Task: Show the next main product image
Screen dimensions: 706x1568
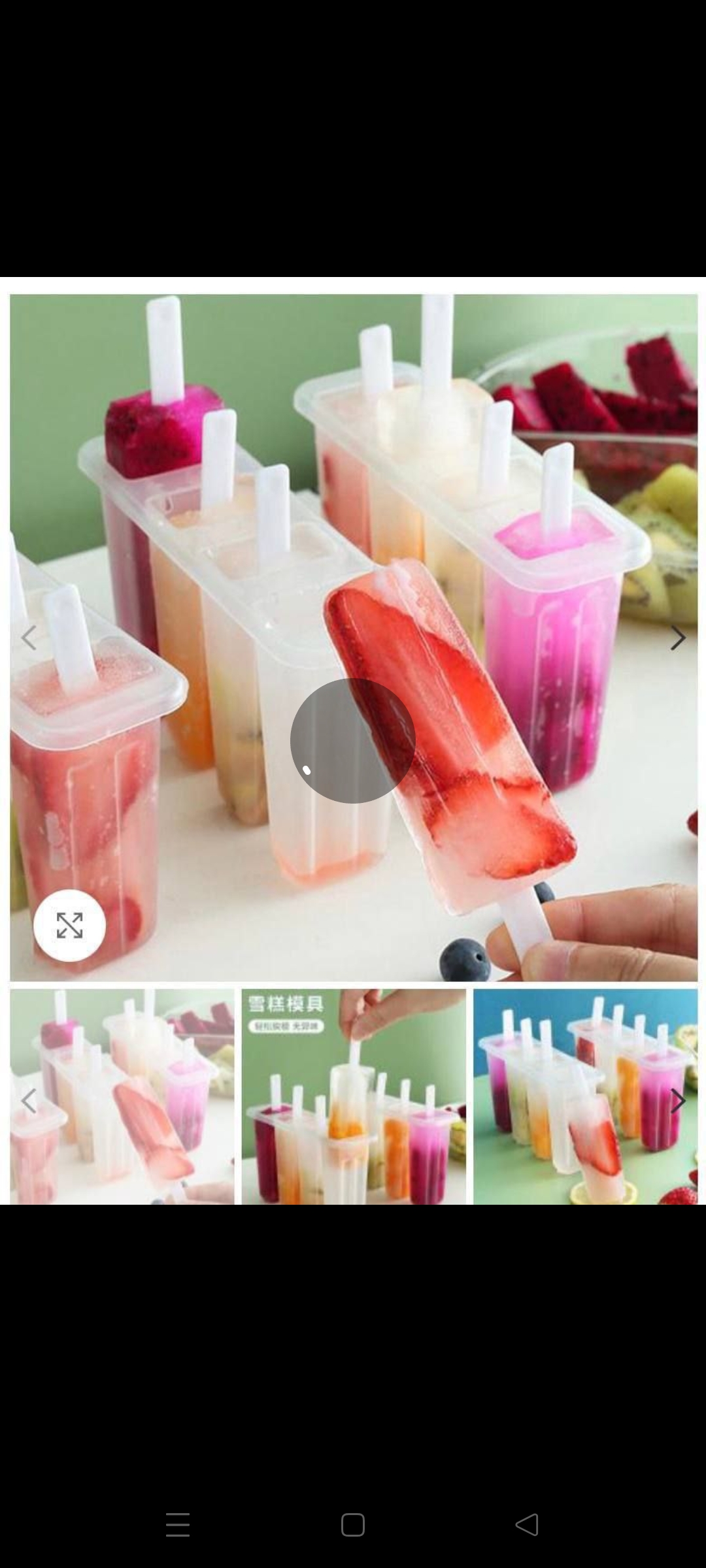Action: [x=678, y=638]
